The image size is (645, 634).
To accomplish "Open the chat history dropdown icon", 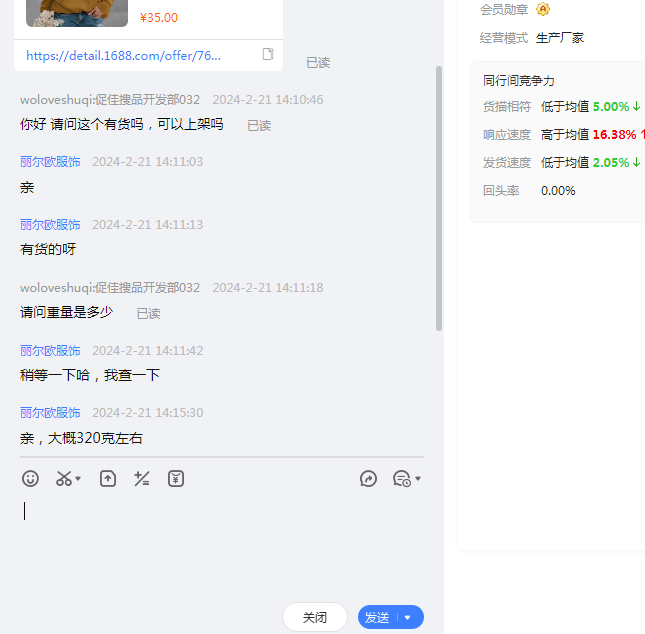I will tap(404, 479).
